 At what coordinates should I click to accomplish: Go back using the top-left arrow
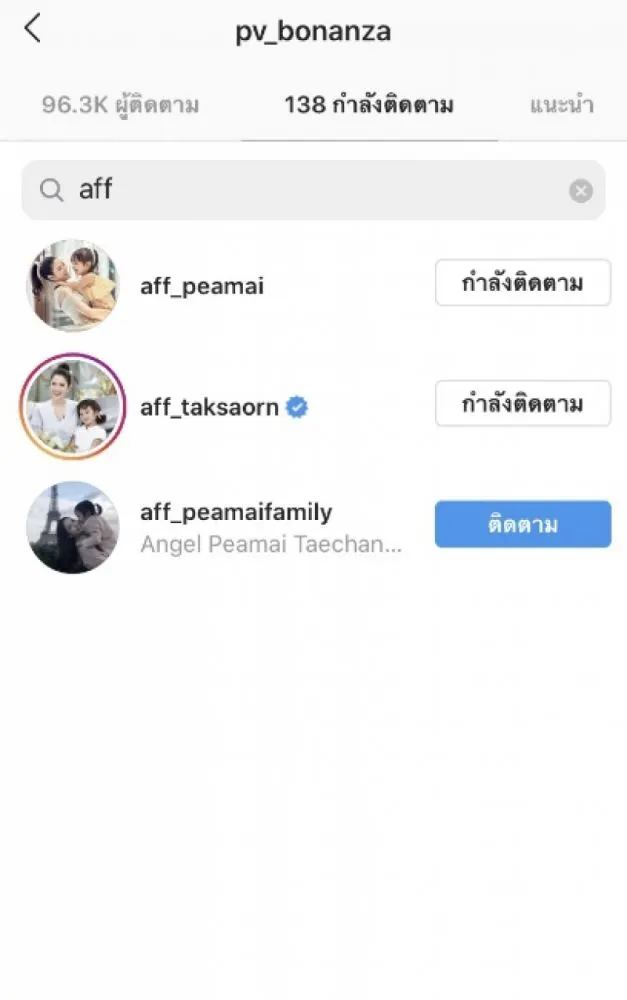coord(32,29)
